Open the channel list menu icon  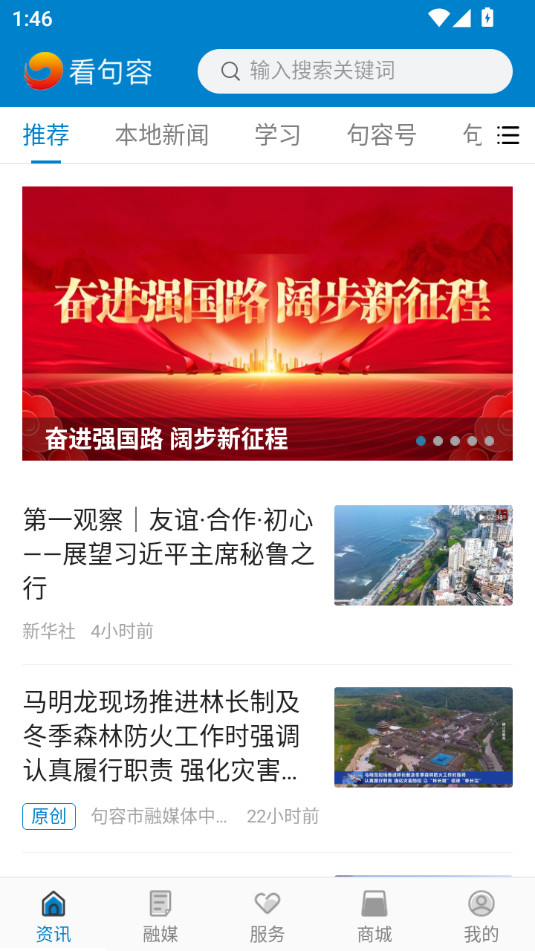508,135
